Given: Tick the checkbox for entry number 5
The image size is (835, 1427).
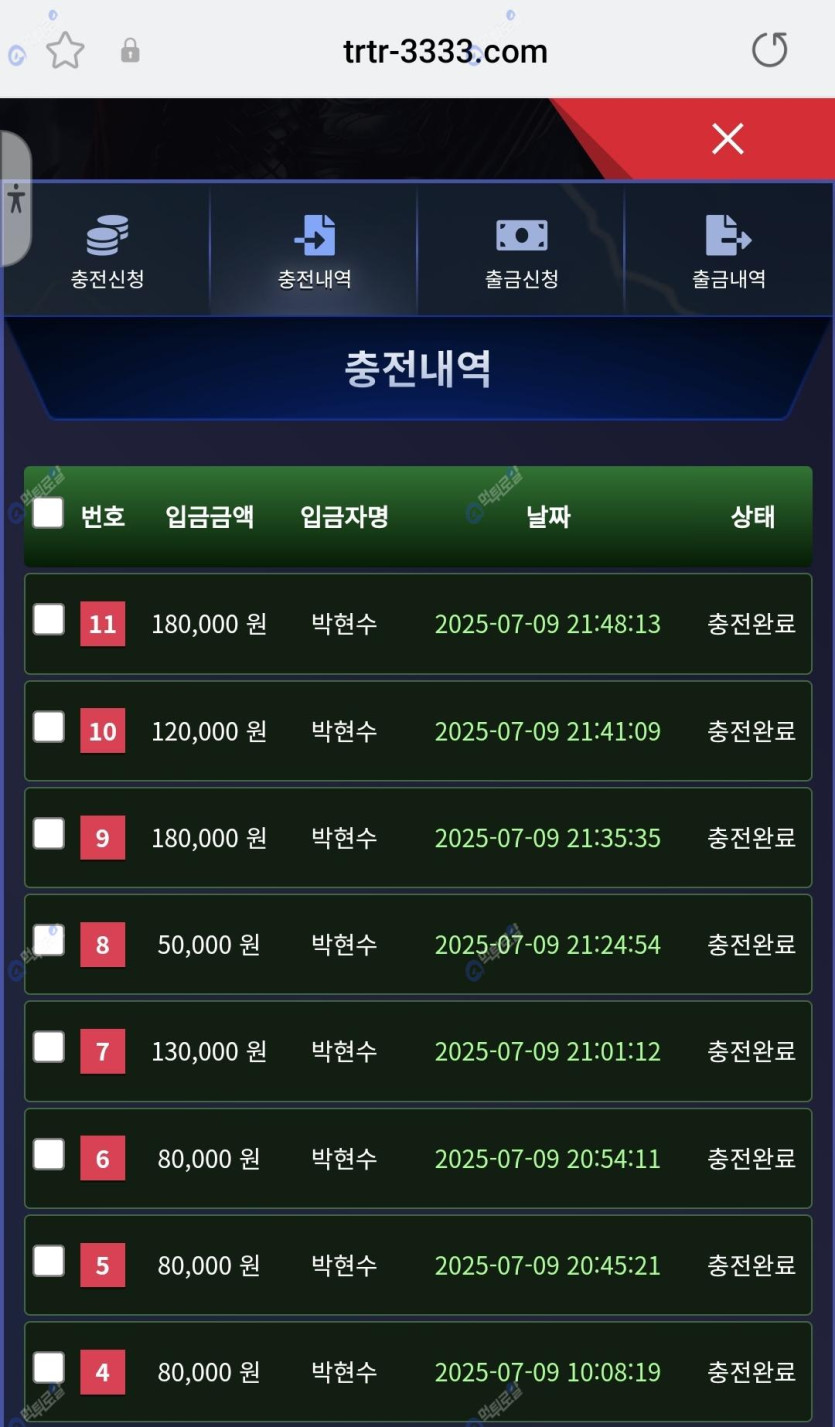Looking at the screenshot, I should (48, 1262).
